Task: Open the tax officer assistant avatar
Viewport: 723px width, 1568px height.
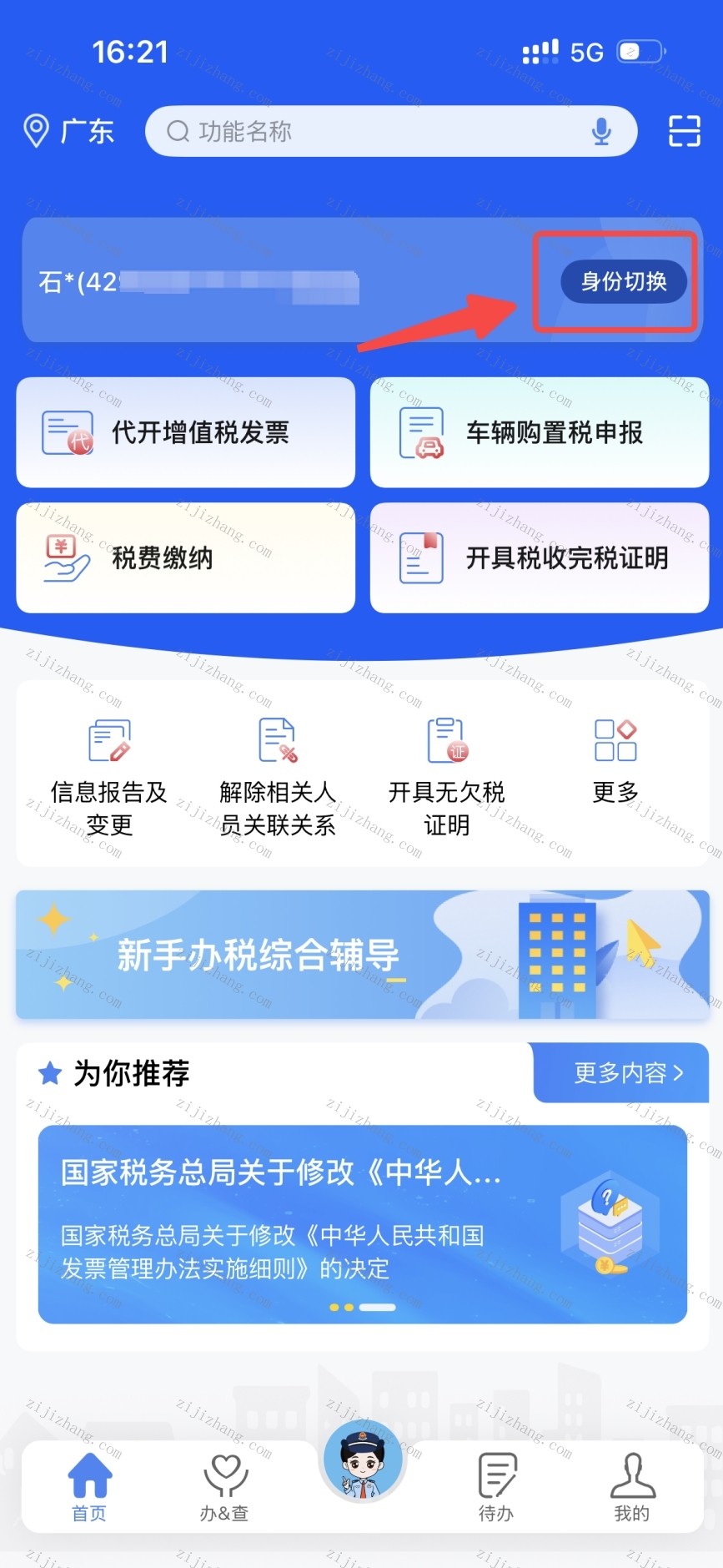Action: coord(362,1460)
